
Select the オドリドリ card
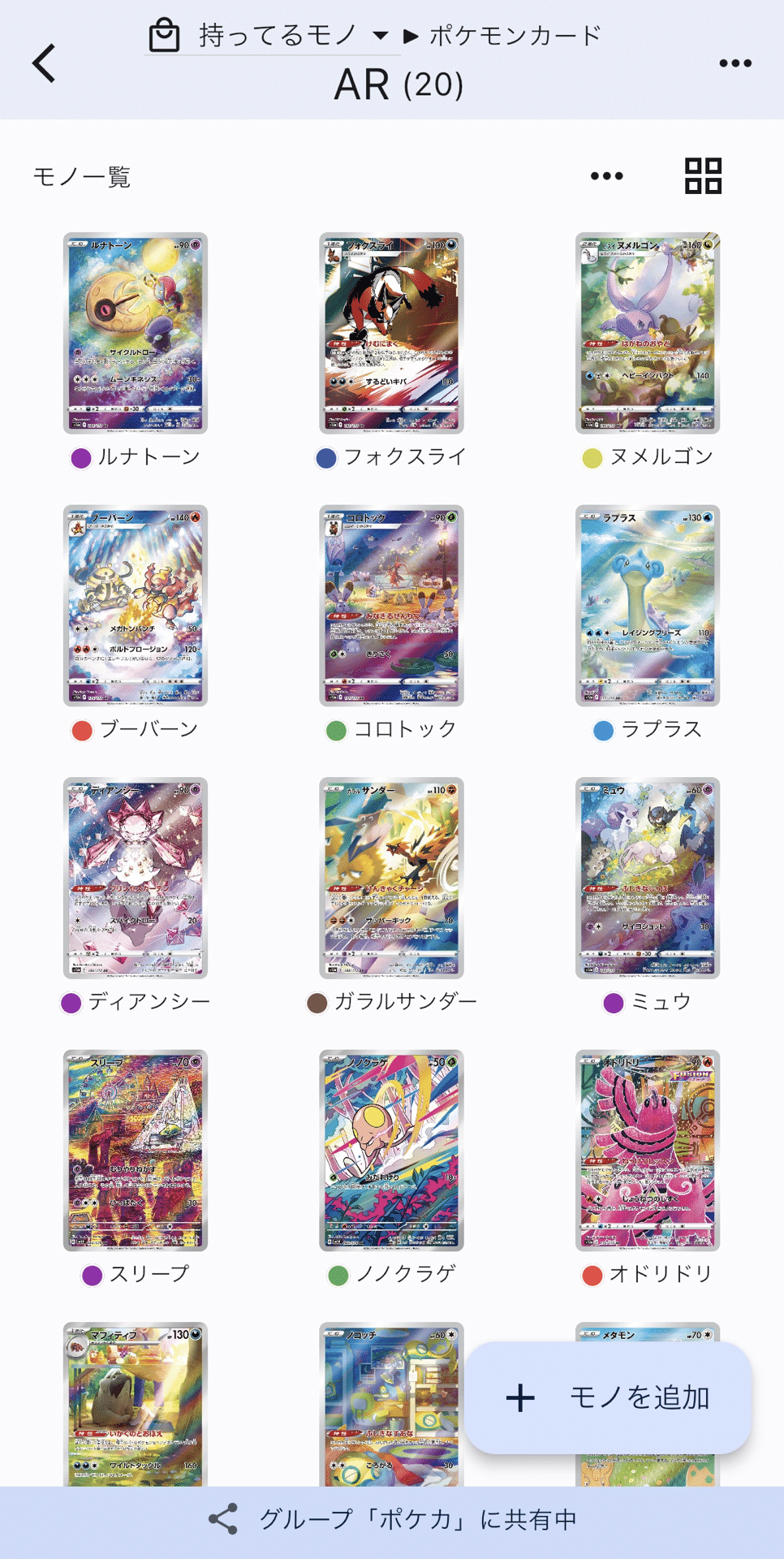pos(648,1151)
